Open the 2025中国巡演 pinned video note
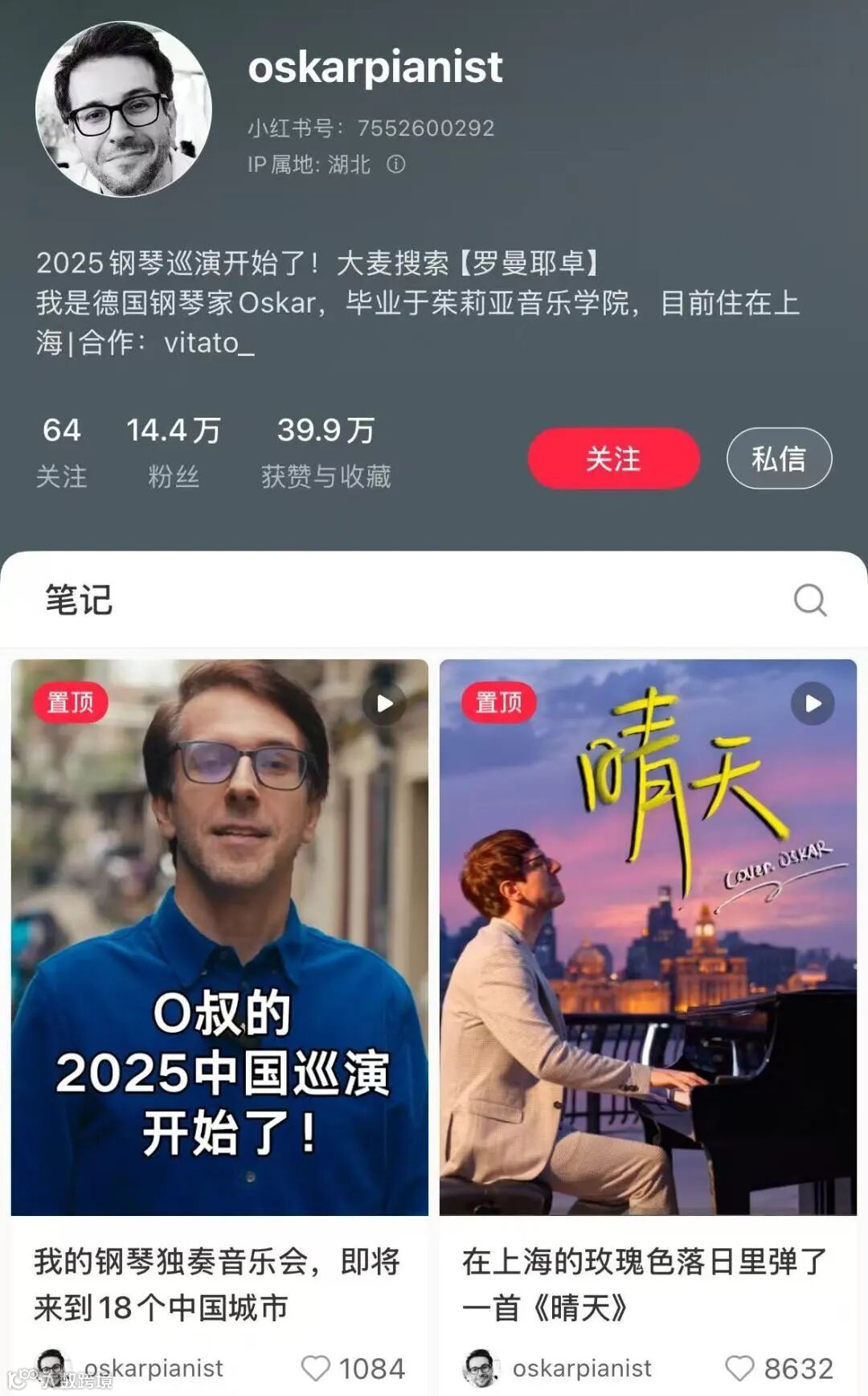The width and height of the screenshot is (868, 1396). 219,937
